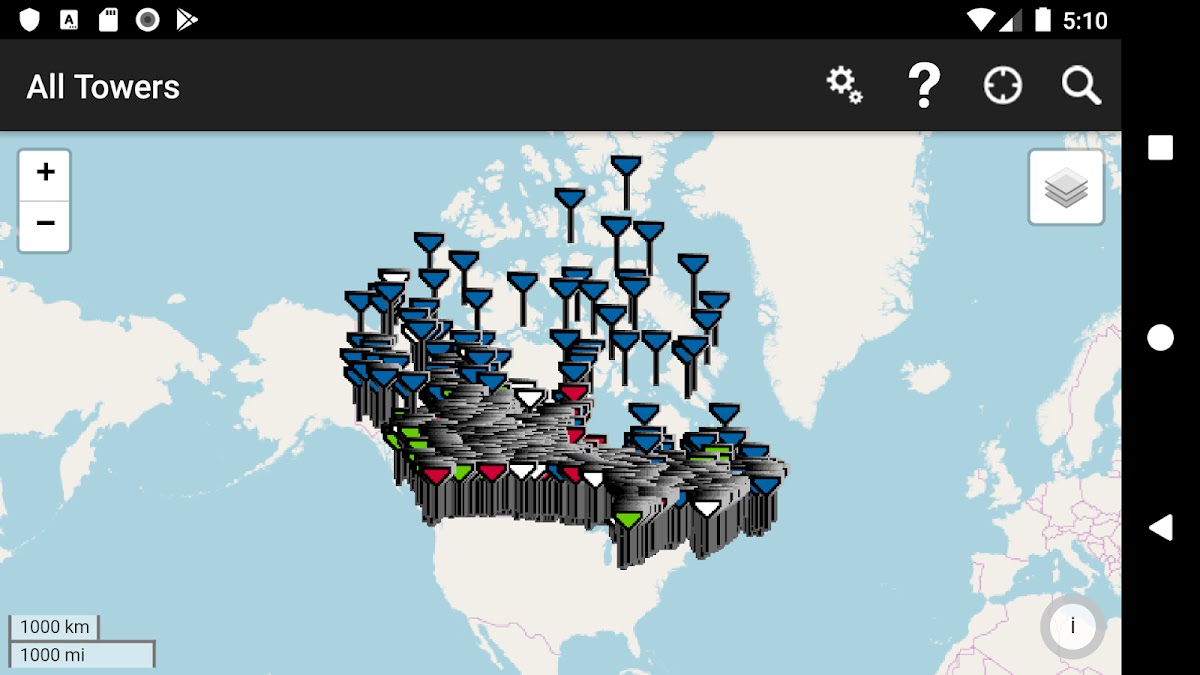The height and width of the screenshot is (675, 1200).
Task: Open the settings gears icon
Action: (845, 86)
